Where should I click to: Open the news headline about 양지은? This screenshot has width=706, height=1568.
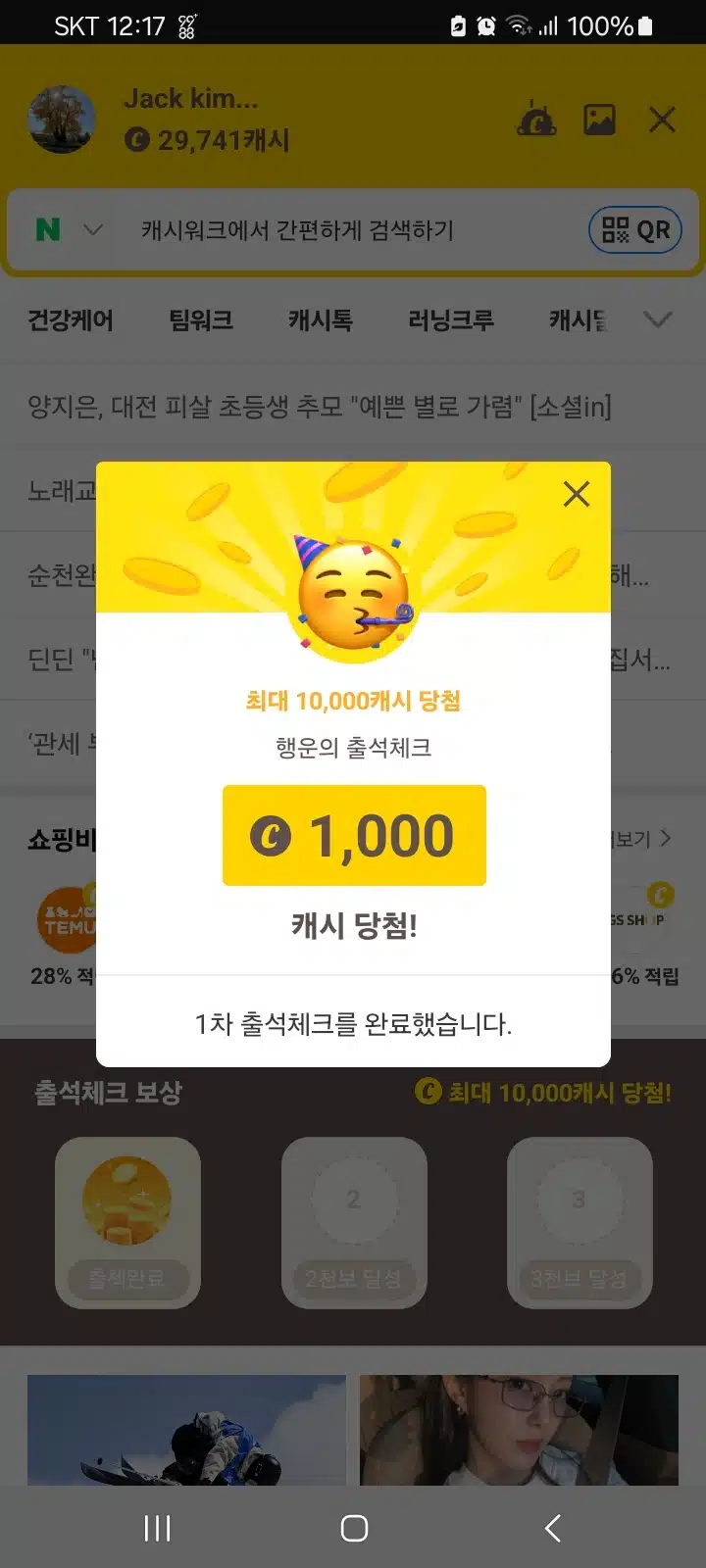point(320,406)
